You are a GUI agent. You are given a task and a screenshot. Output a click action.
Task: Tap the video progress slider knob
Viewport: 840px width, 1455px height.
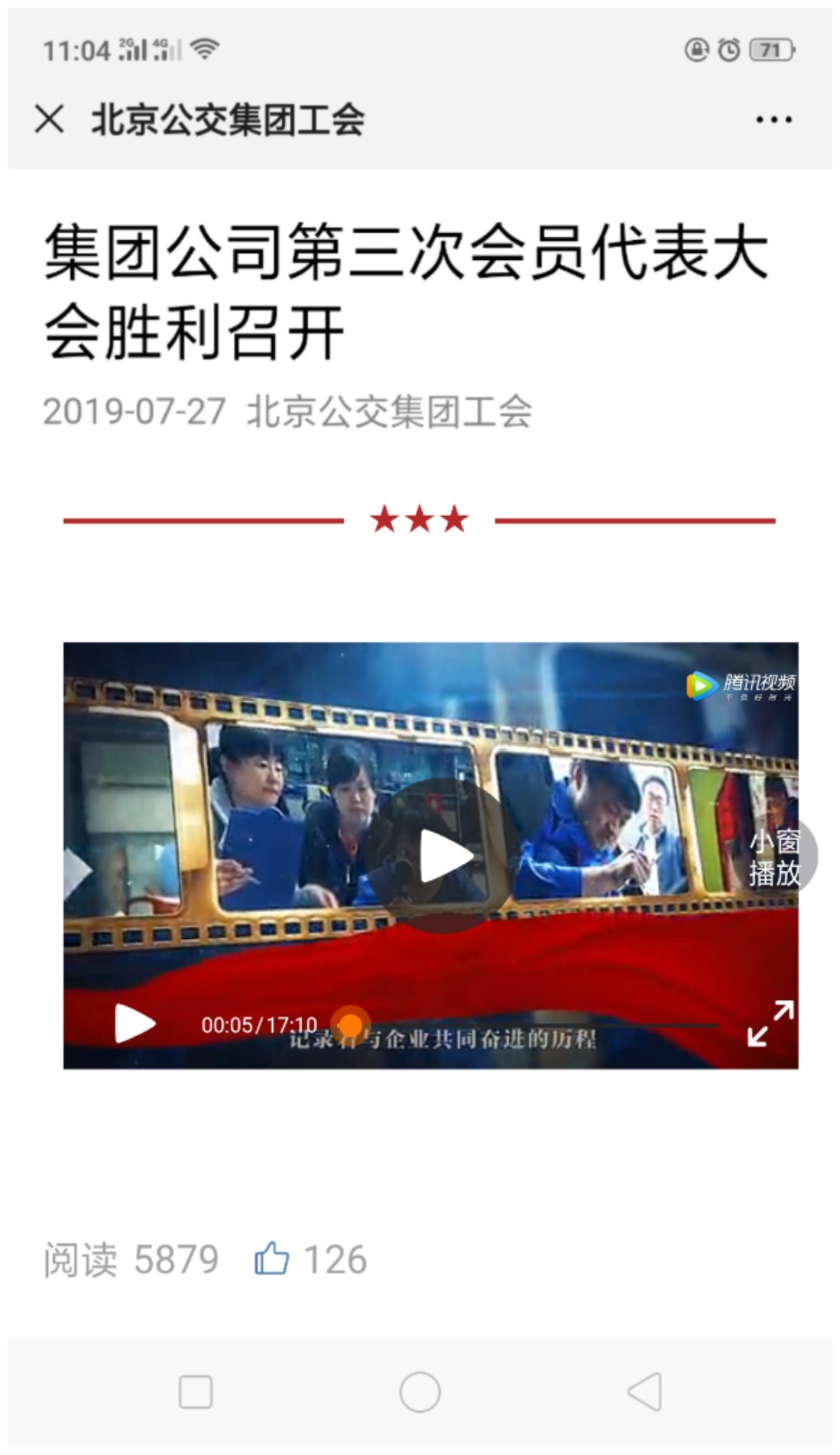point(350,1025)
